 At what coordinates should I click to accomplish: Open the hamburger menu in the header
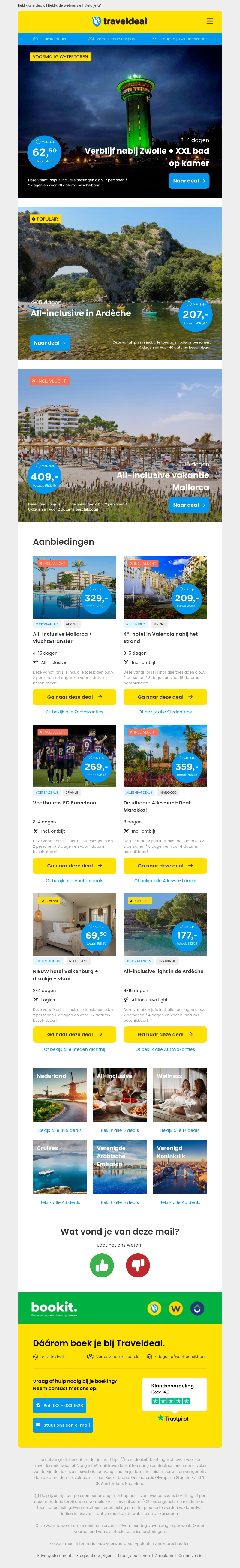(x=209, y=21)
